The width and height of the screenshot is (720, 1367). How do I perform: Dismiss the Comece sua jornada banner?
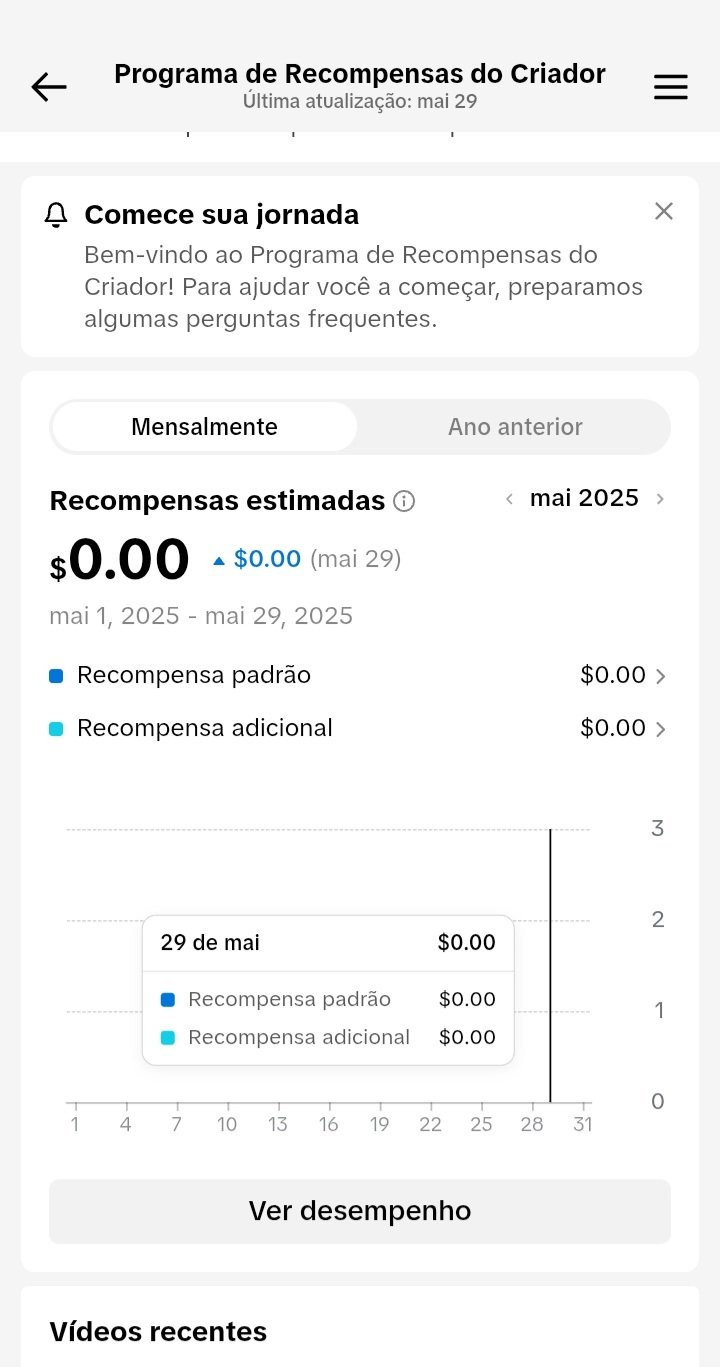click(664, 211)
